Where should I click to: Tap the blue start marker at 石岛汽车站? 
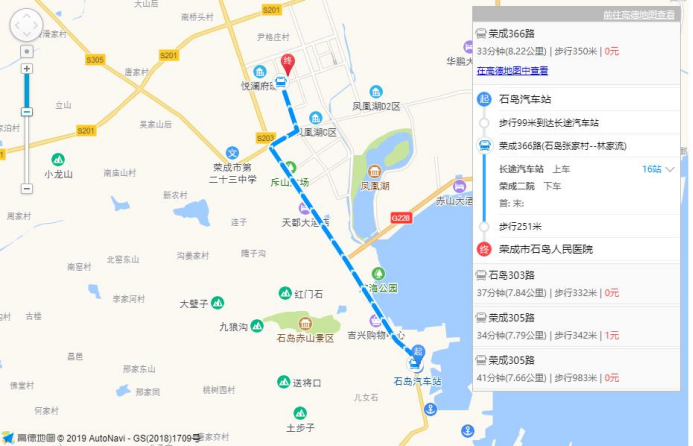418,353
